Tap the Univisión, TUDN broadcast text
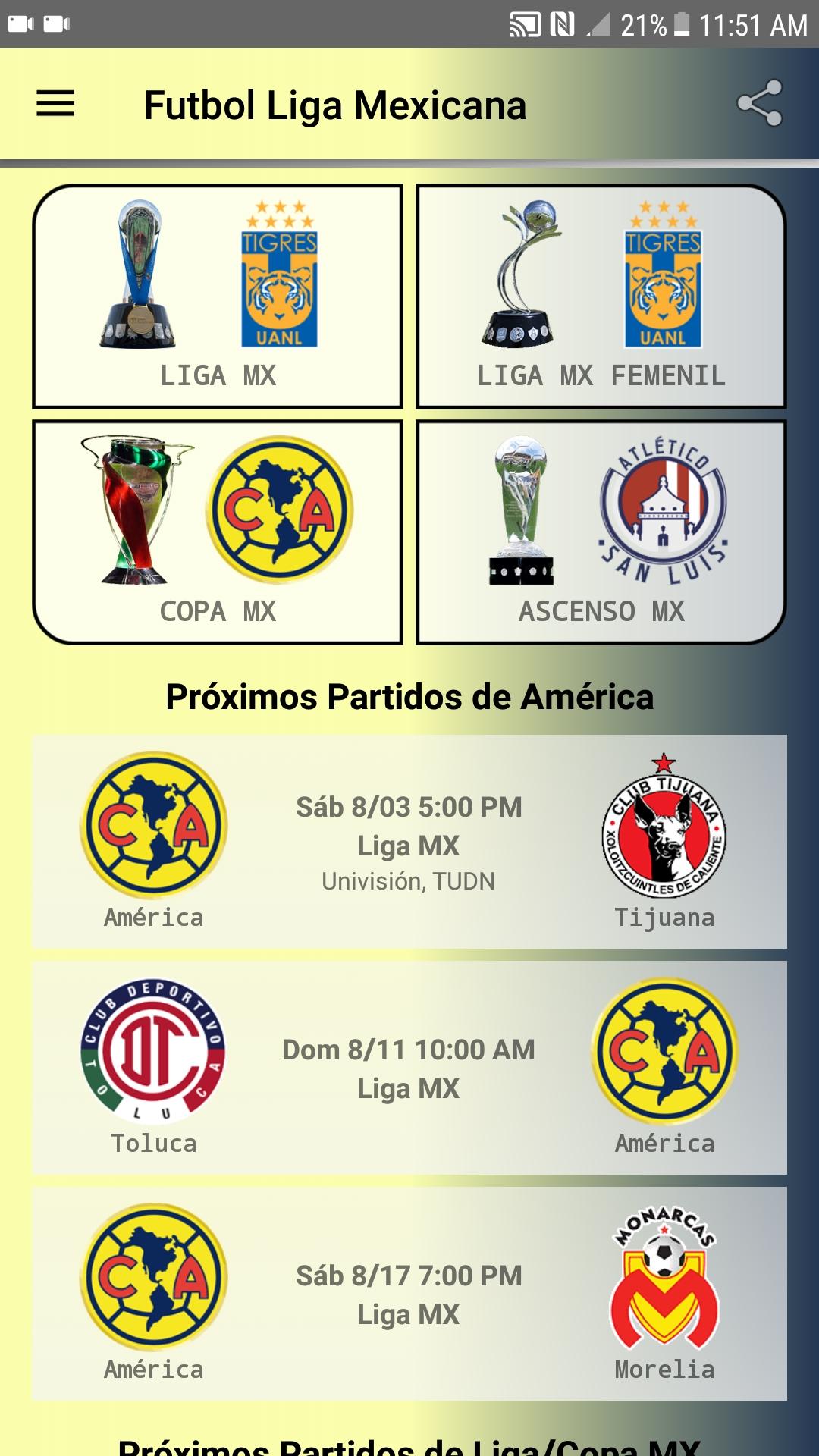This screenshot has height=1456, width=819. [x=409, y=882]
